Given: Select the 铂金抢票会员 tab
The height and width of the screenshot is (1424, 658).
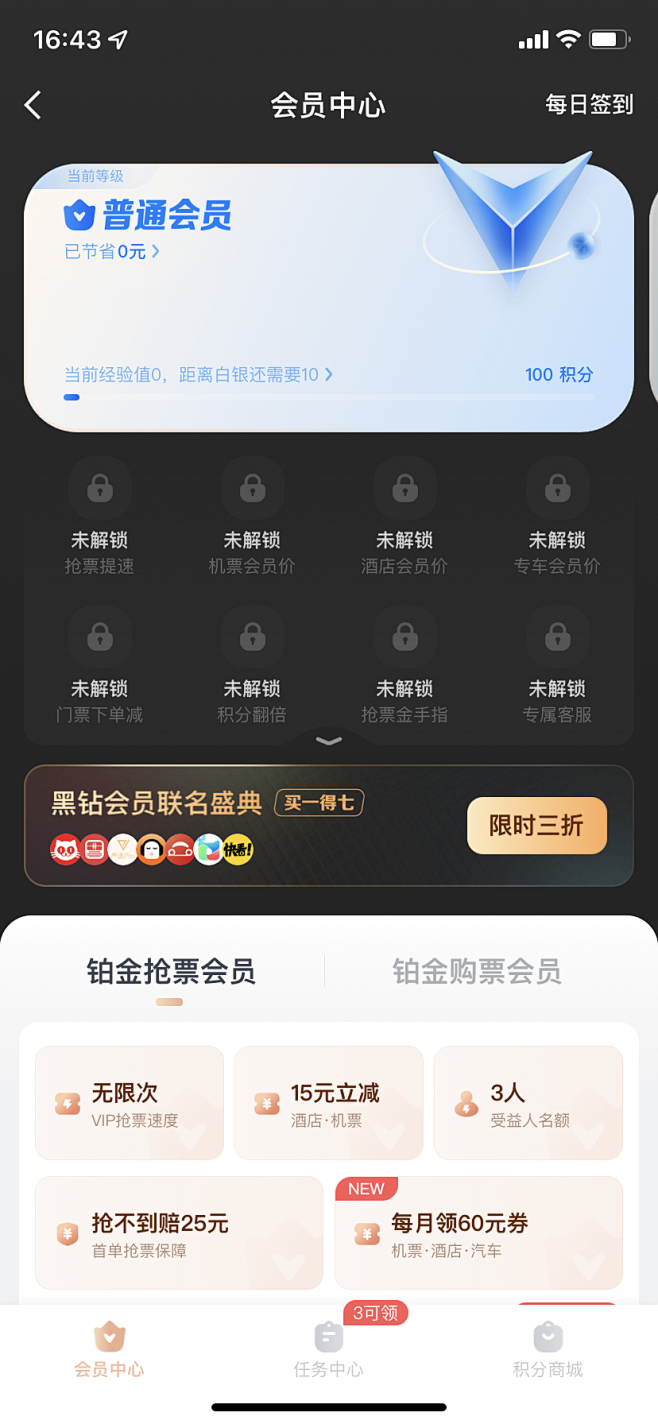Looking at the screenshot, I should click(171, 972).
